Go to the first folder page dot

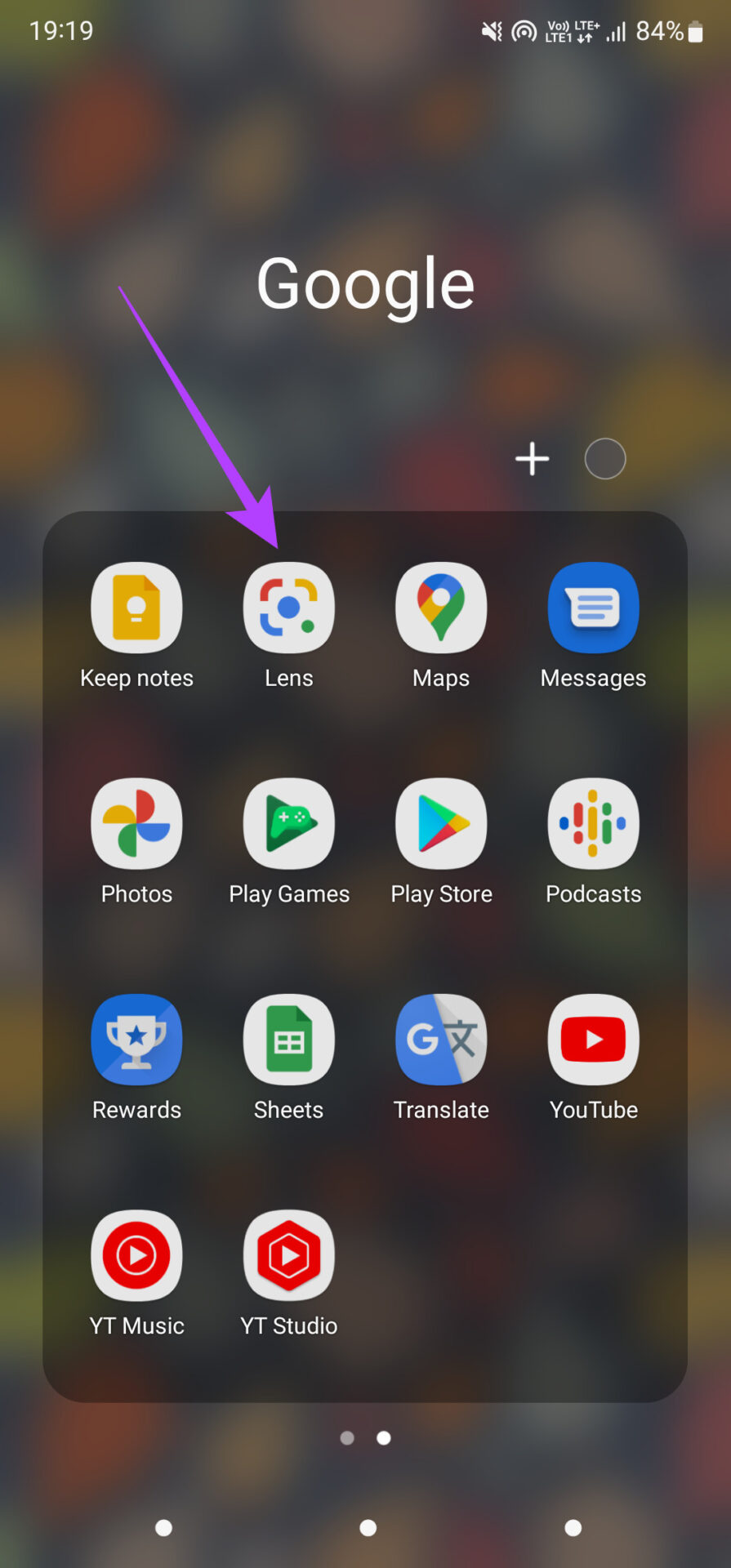click(x=347, y=1438)
